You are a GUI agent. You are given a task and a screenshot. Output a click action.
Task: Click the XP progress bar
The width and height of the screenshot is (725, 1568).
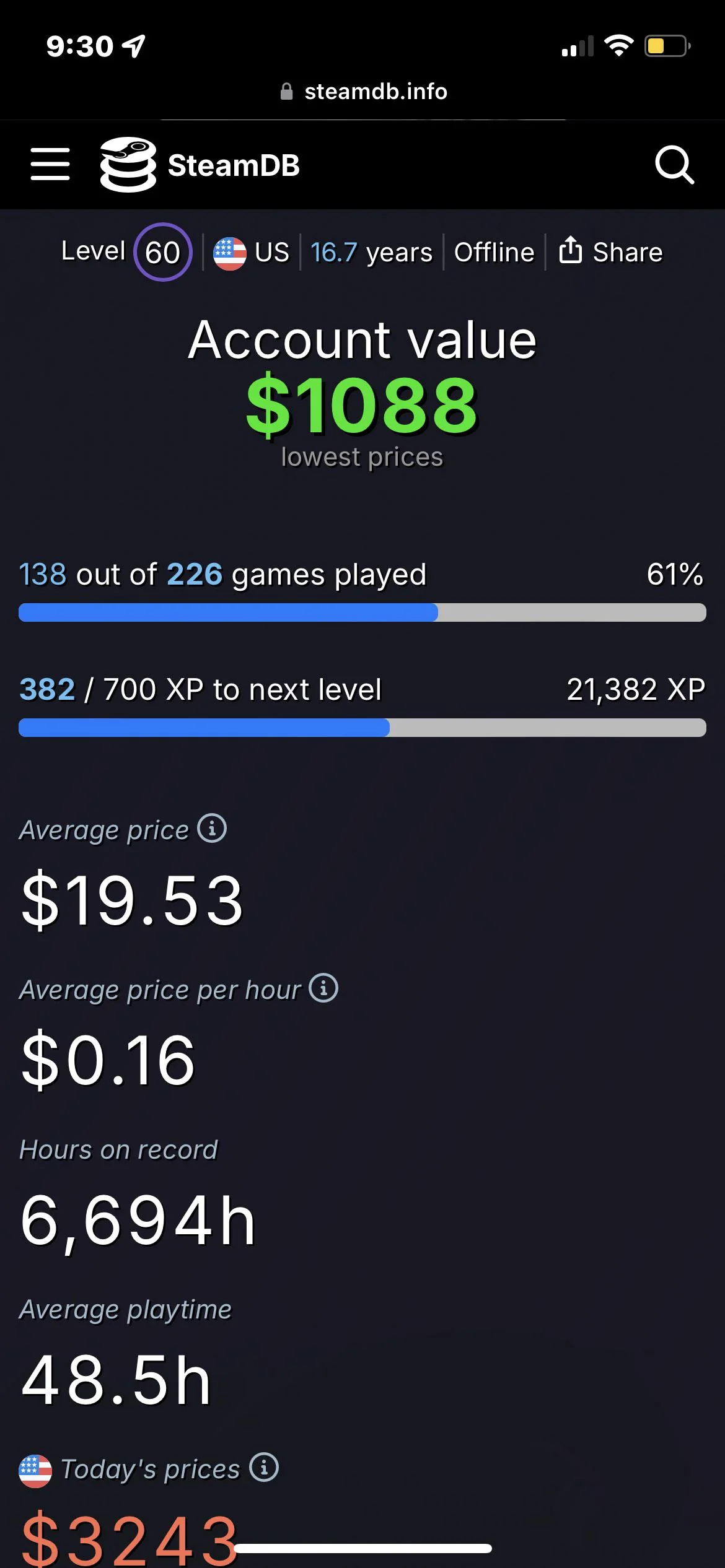pyautogui.click(x=362, y=728)
